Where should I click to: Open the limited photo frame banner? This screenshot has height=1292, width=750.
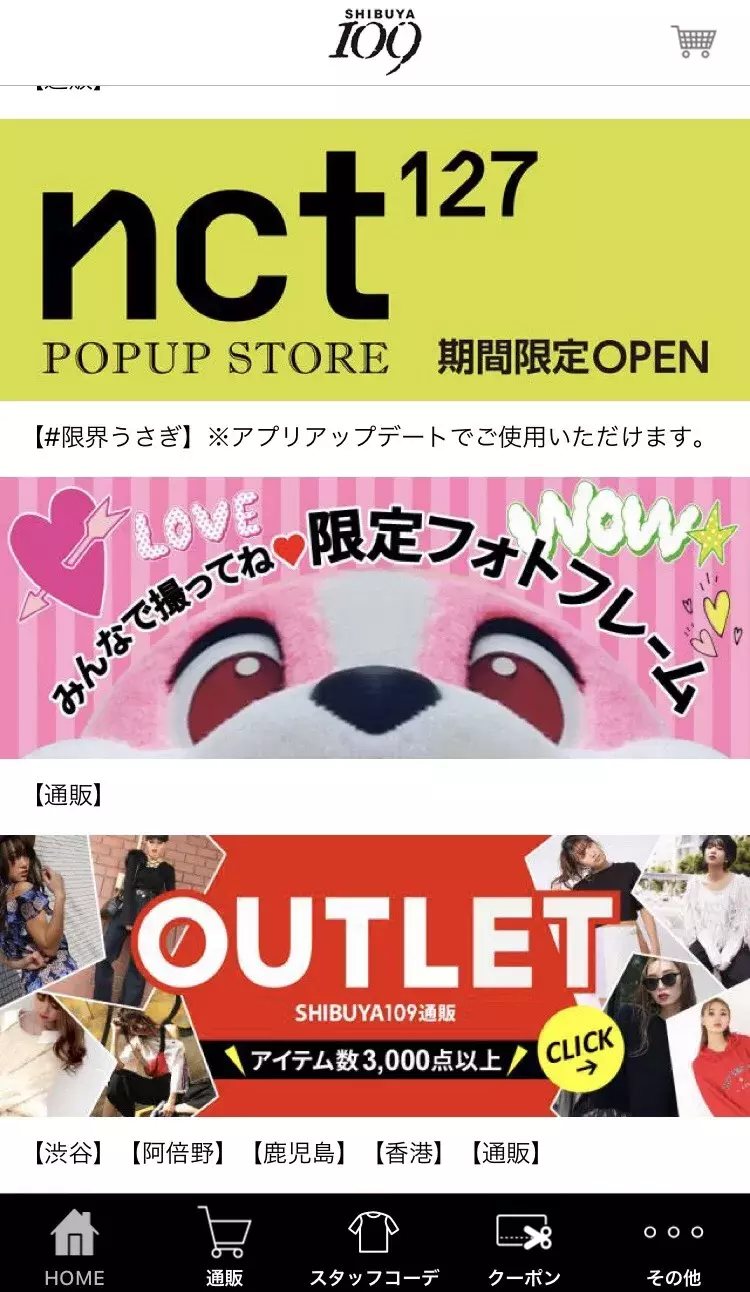click(x=375, y=617)
